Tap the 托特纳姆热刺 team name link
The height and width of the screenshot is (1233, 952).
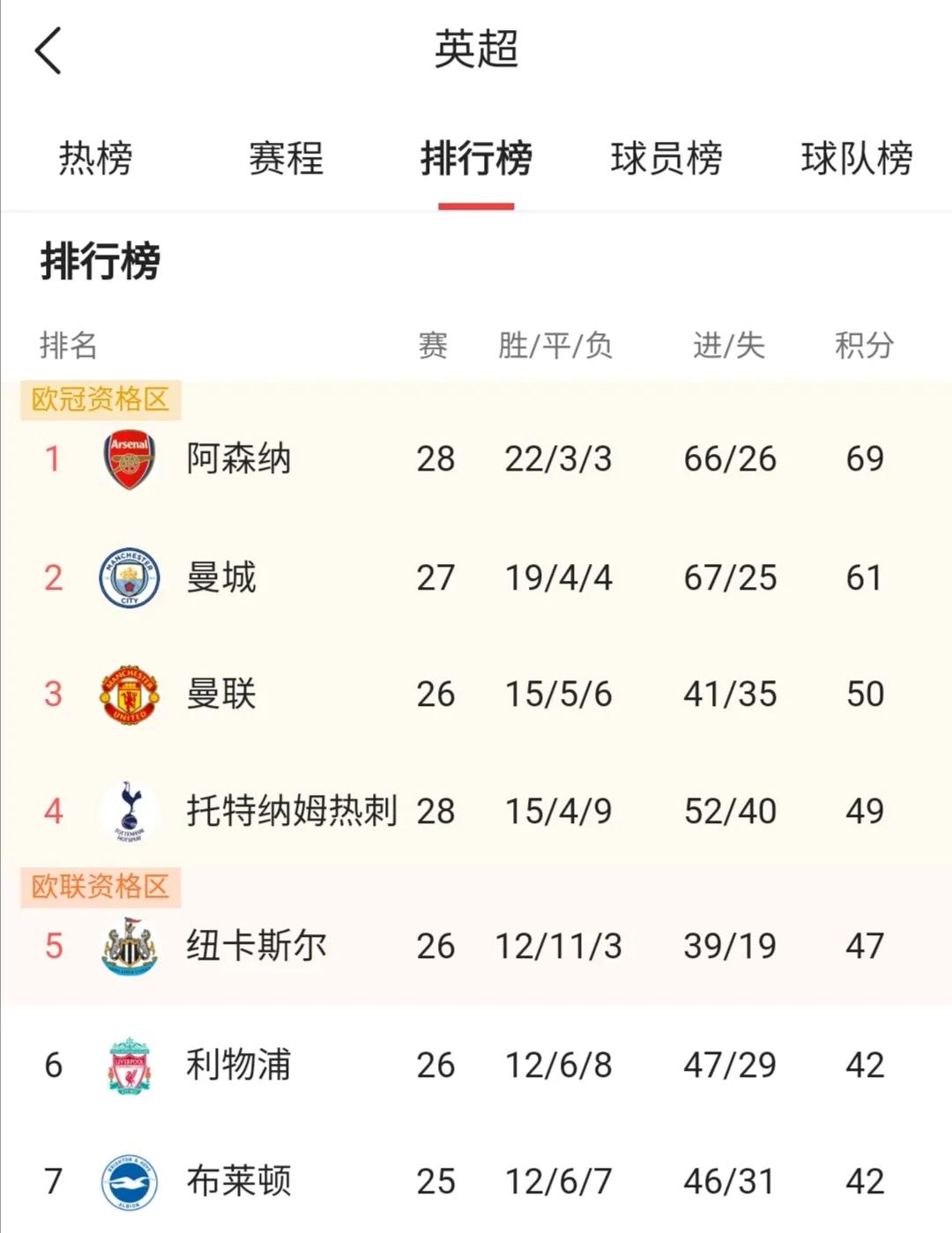(293, 810)
